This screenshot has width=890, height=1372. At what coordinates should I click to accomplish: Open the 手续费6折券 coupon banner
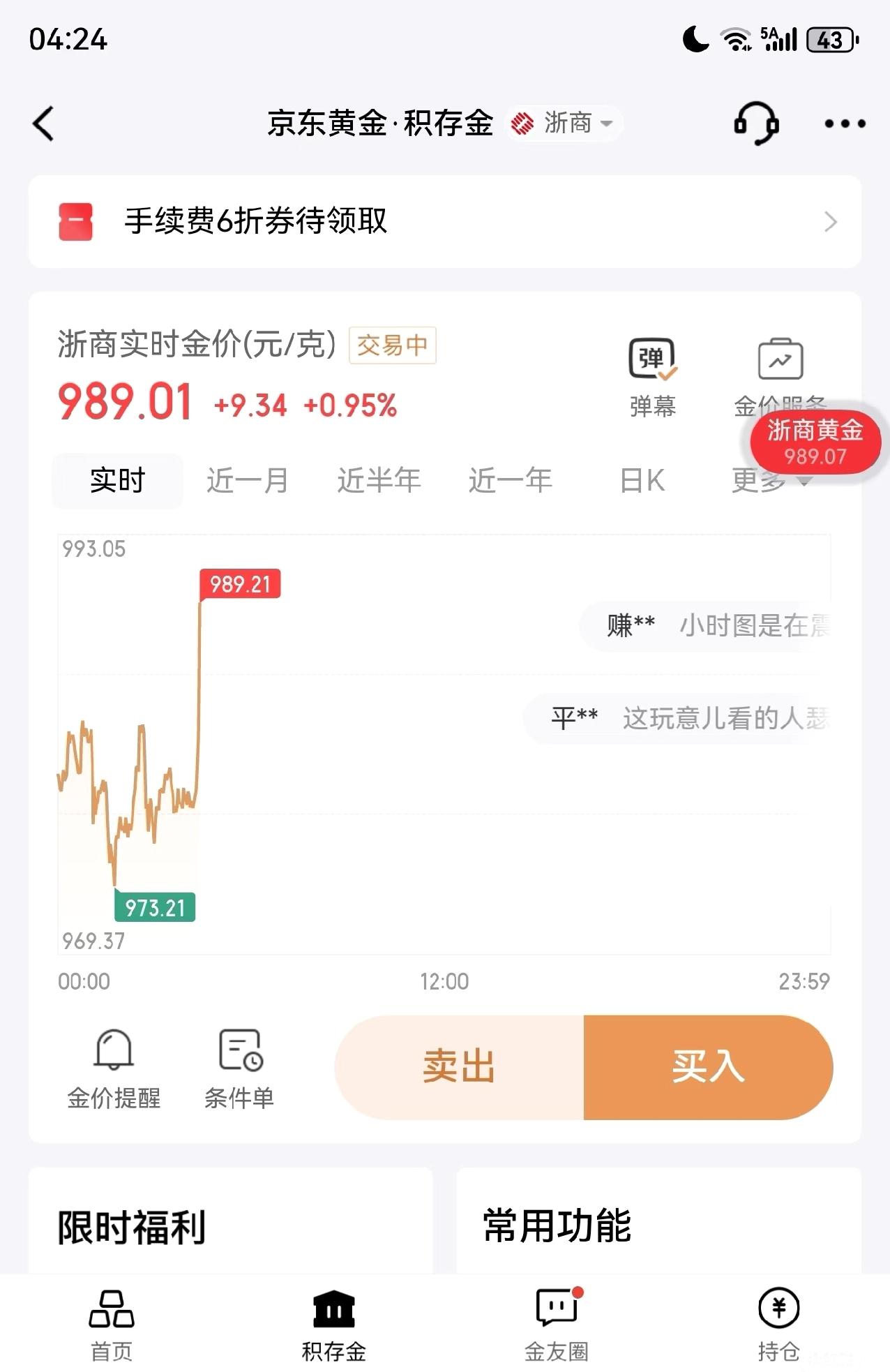[445, 221]
